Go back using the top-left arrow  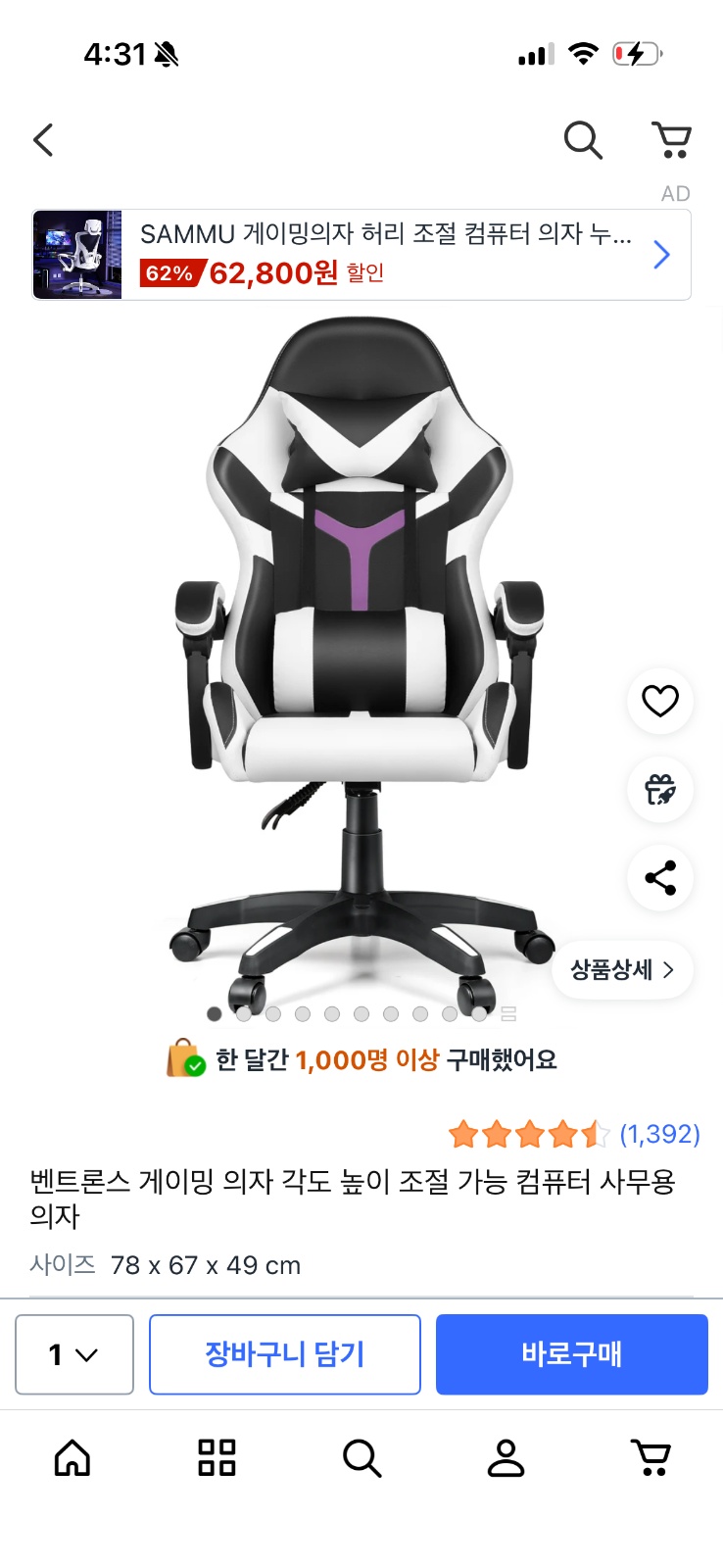43,140
